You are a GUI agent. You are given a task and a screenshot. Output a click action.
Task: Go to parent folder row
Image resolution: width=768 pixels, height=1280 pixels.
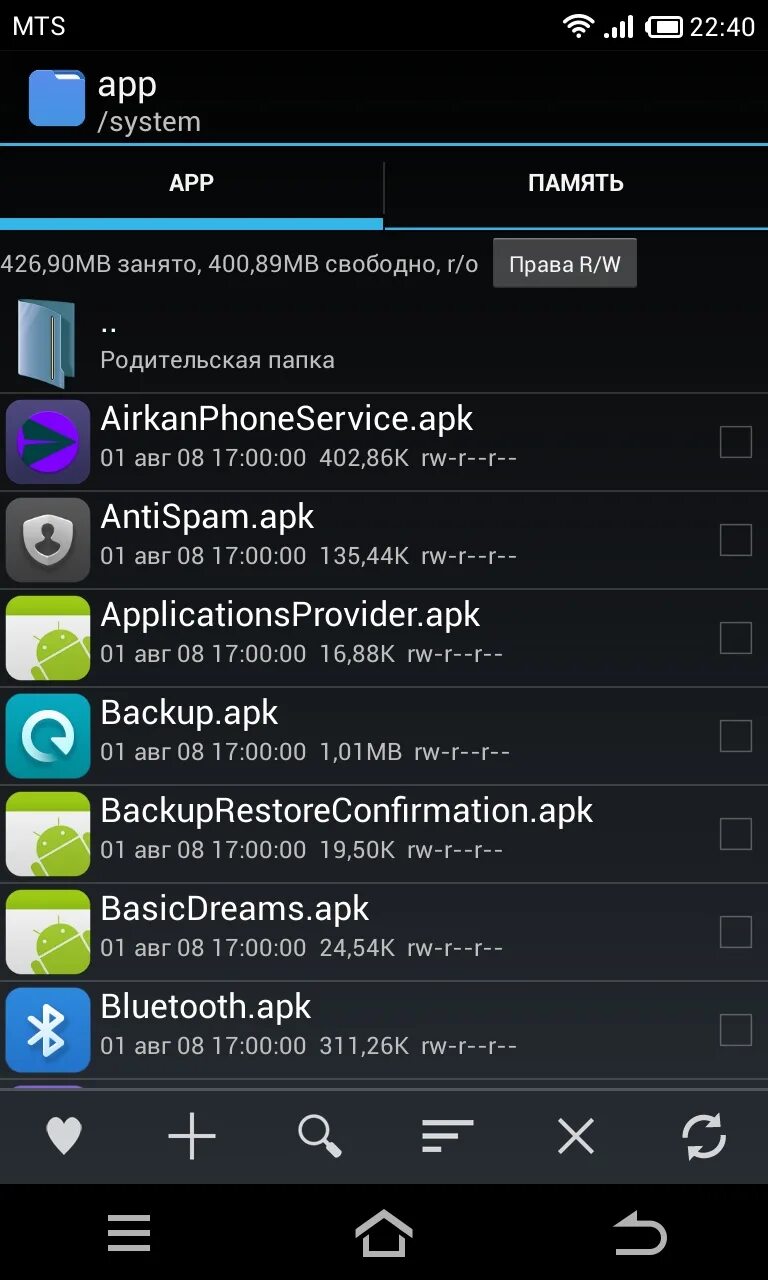(x=300, y=343)
